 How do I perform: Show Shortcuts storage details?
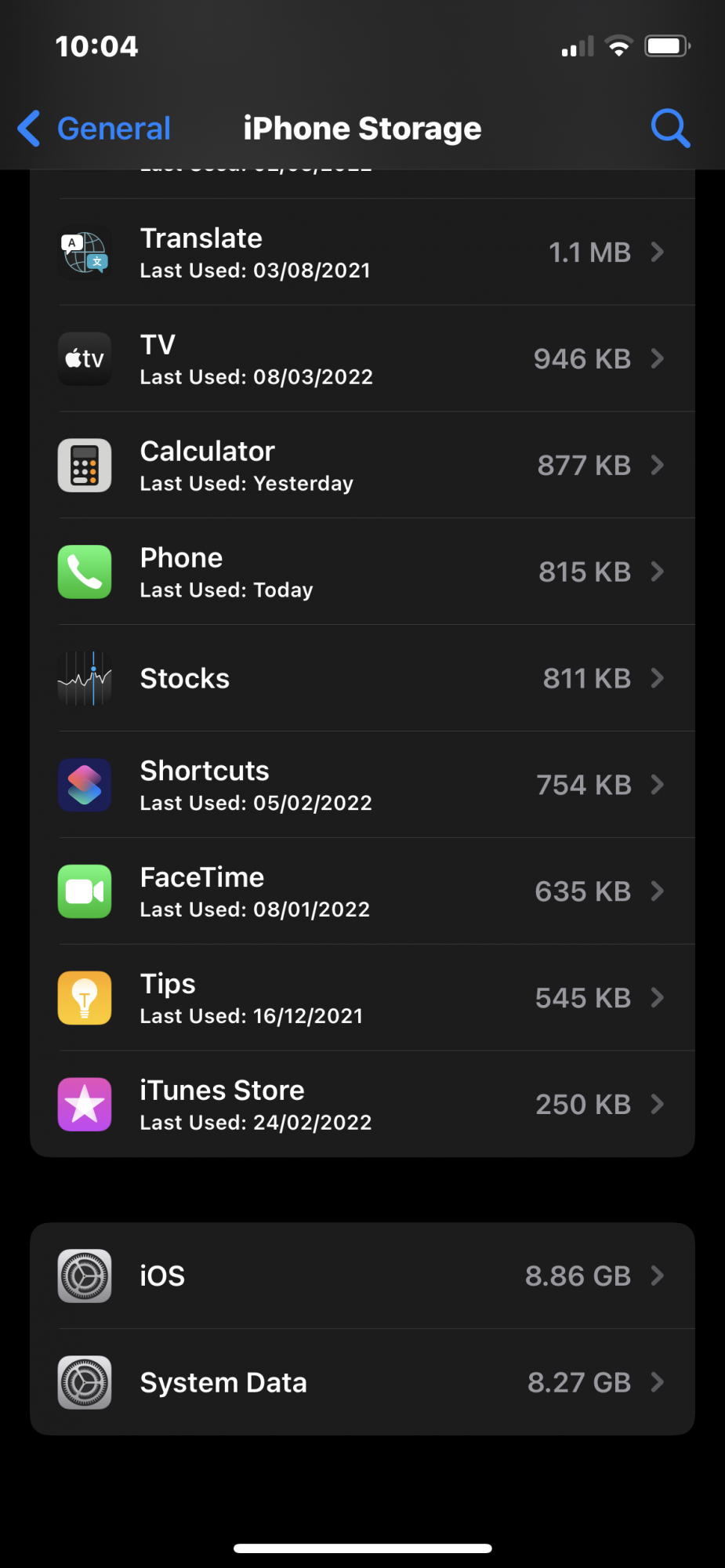pyautogui.click(x=362, y=786)
